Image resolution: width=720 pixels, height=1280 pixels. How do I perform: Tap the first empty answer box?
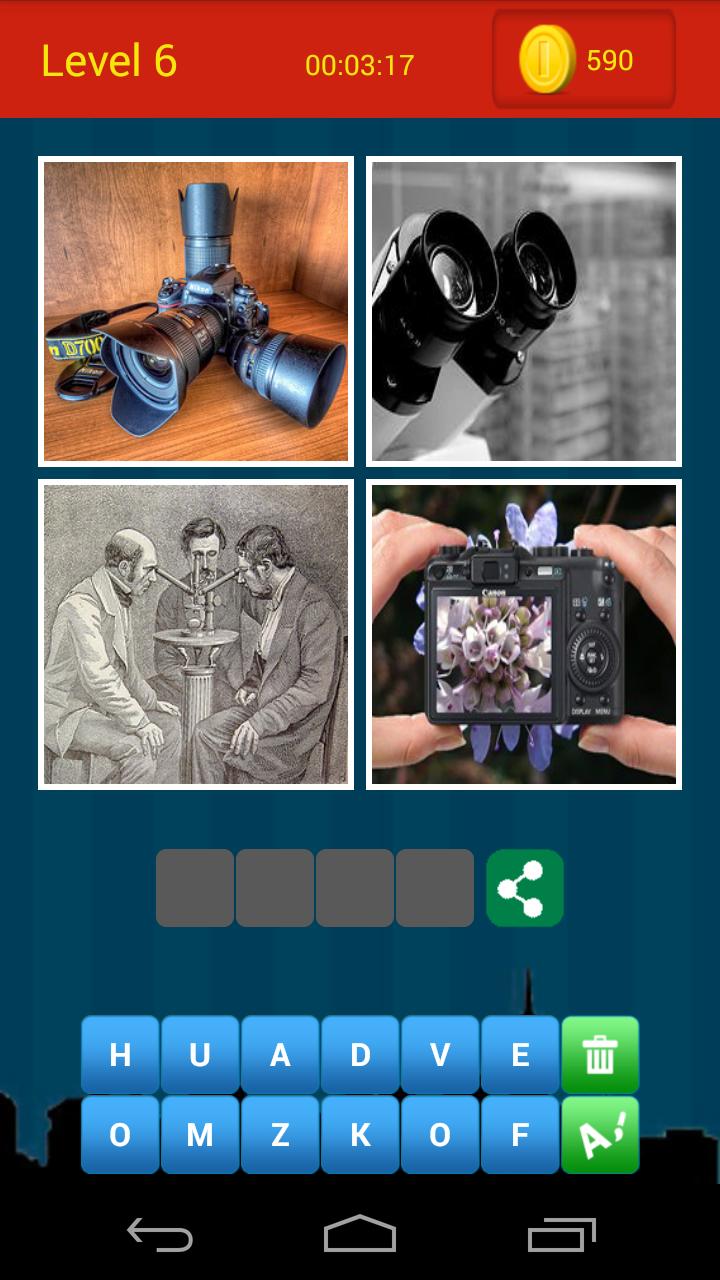click(195, 888)
